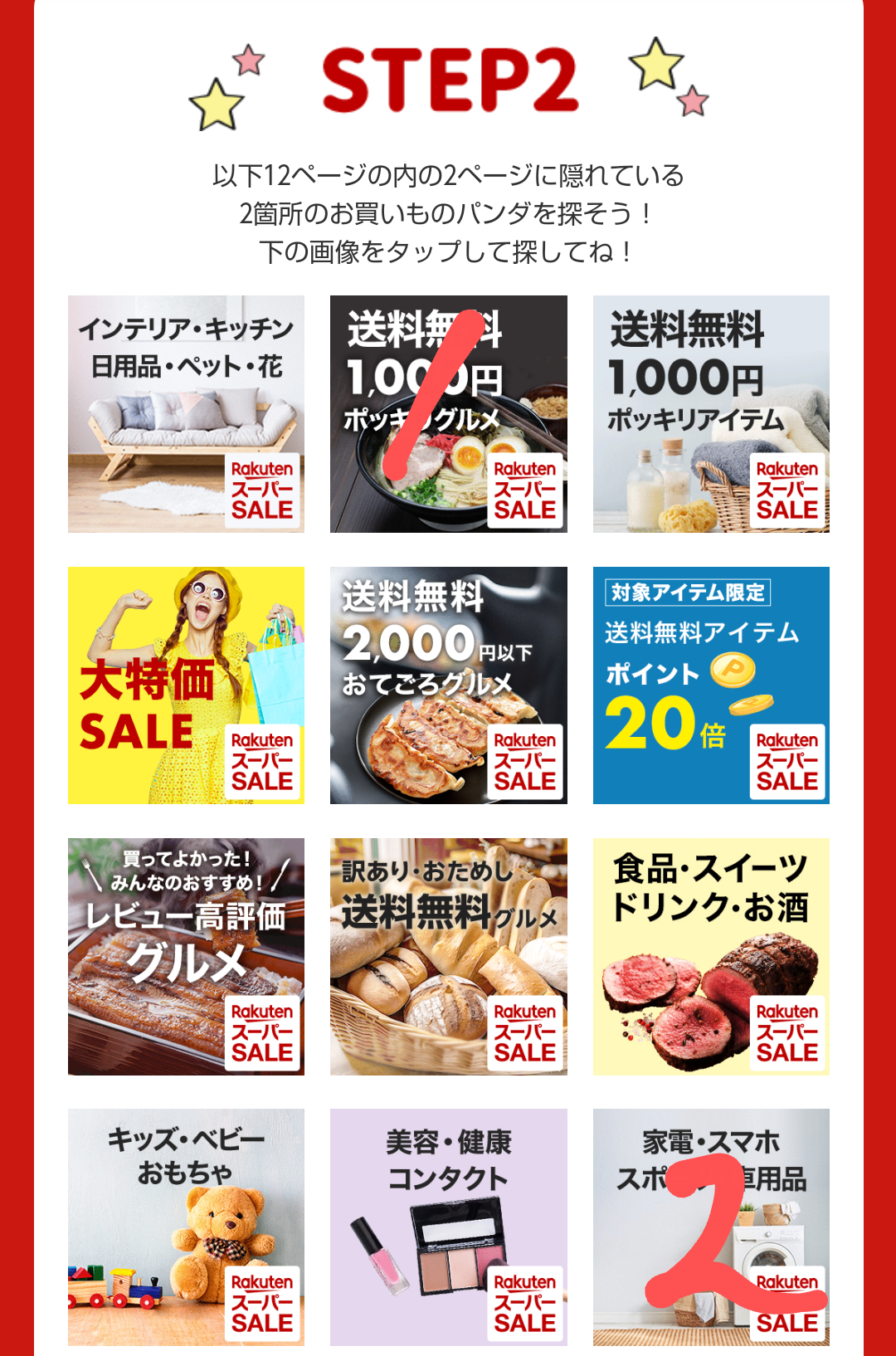Tap the キッズ・ベビー・おもちゃ tile
The image size is (896, 1356).
pos(186,1227)
